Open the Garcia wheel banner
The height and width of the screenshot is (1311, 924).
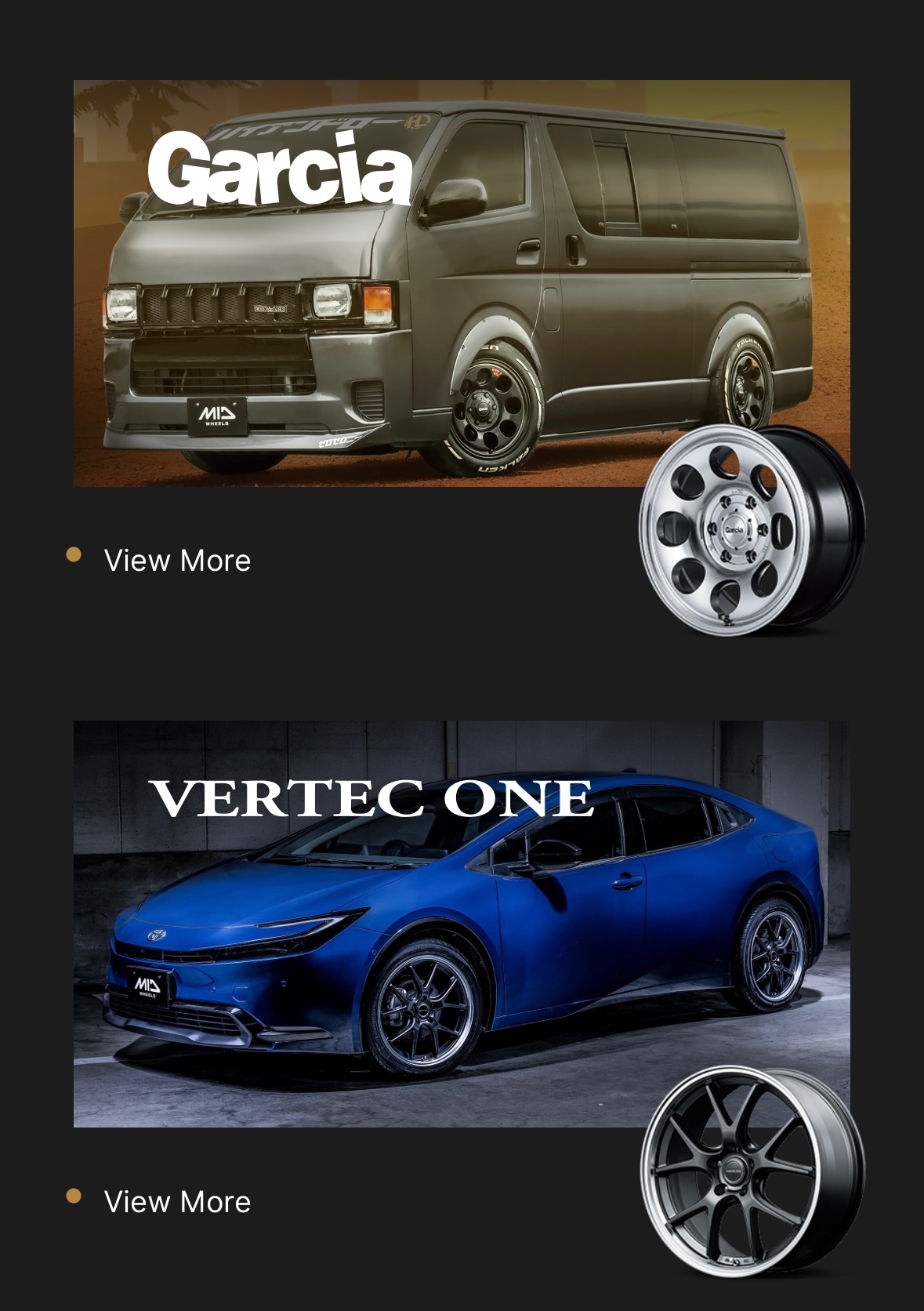coord(461,282)
